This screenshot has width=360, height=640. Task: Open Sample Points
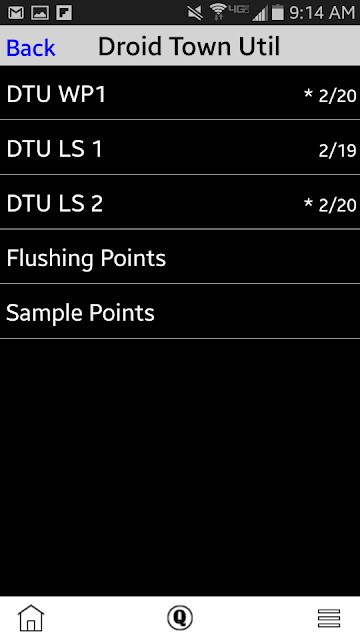coord(180,311)
